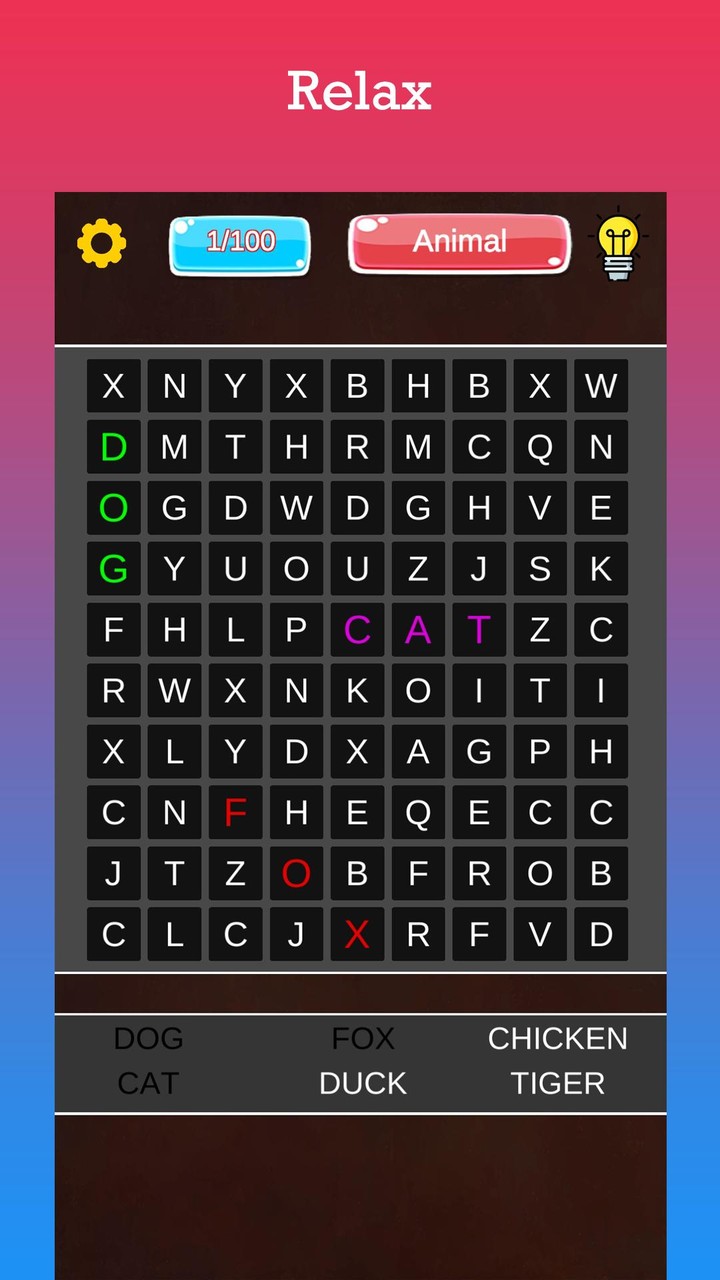Tap the letter Z in the bottom row area
This screenshot has width=720, height=1280.
coord(235,874)
